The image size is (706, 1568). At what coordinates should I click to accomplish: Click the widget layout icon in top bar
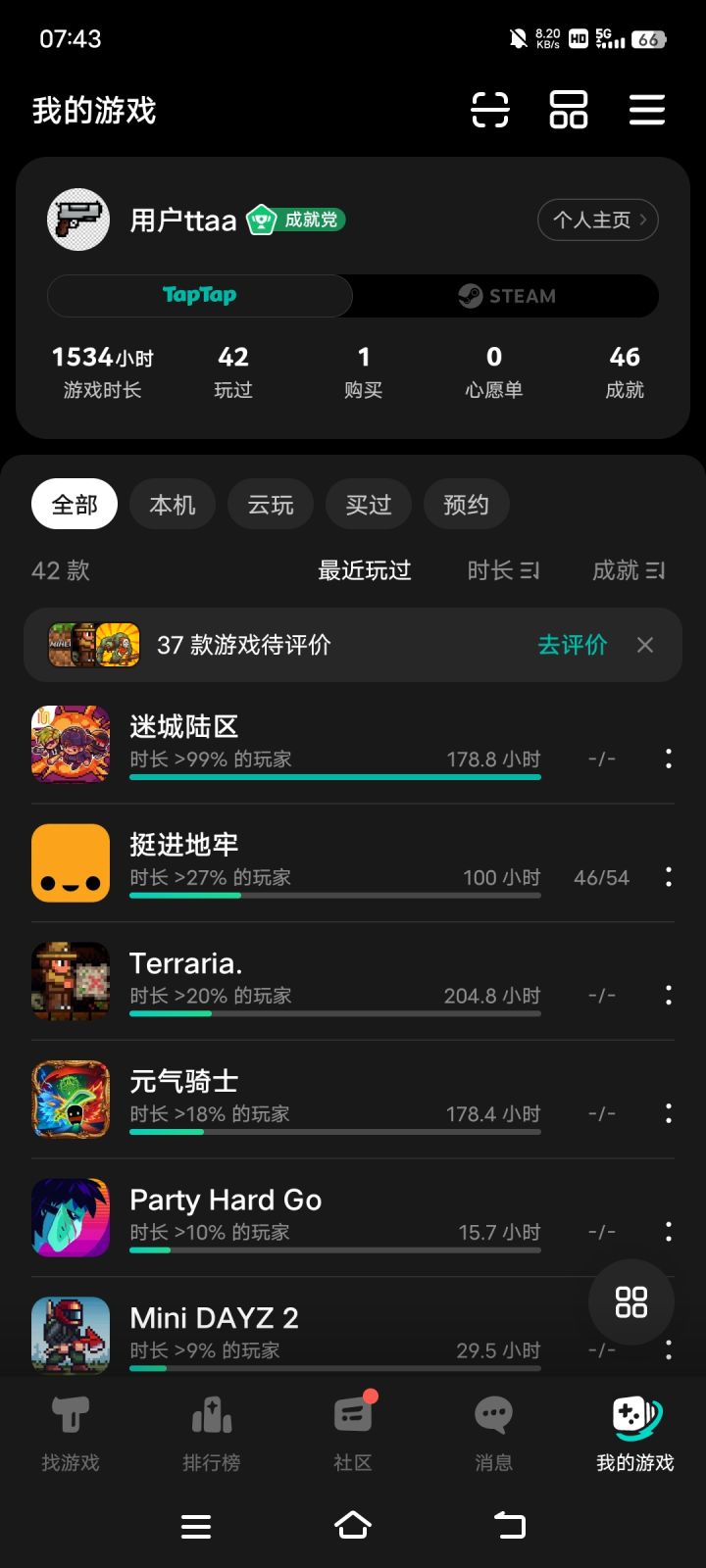[567, 111]
